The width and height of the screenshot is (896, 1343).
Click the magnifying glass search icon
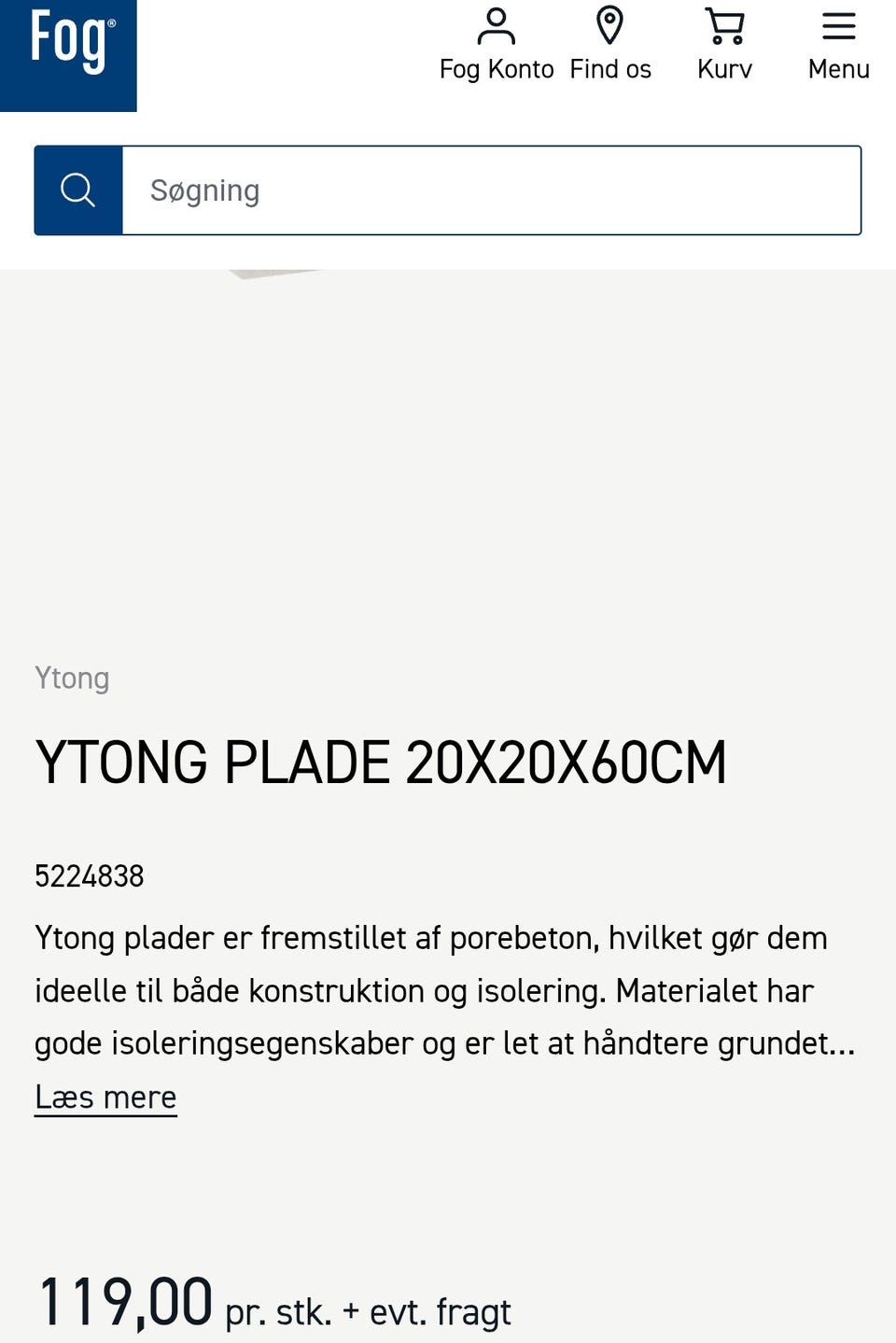(77, 189)
